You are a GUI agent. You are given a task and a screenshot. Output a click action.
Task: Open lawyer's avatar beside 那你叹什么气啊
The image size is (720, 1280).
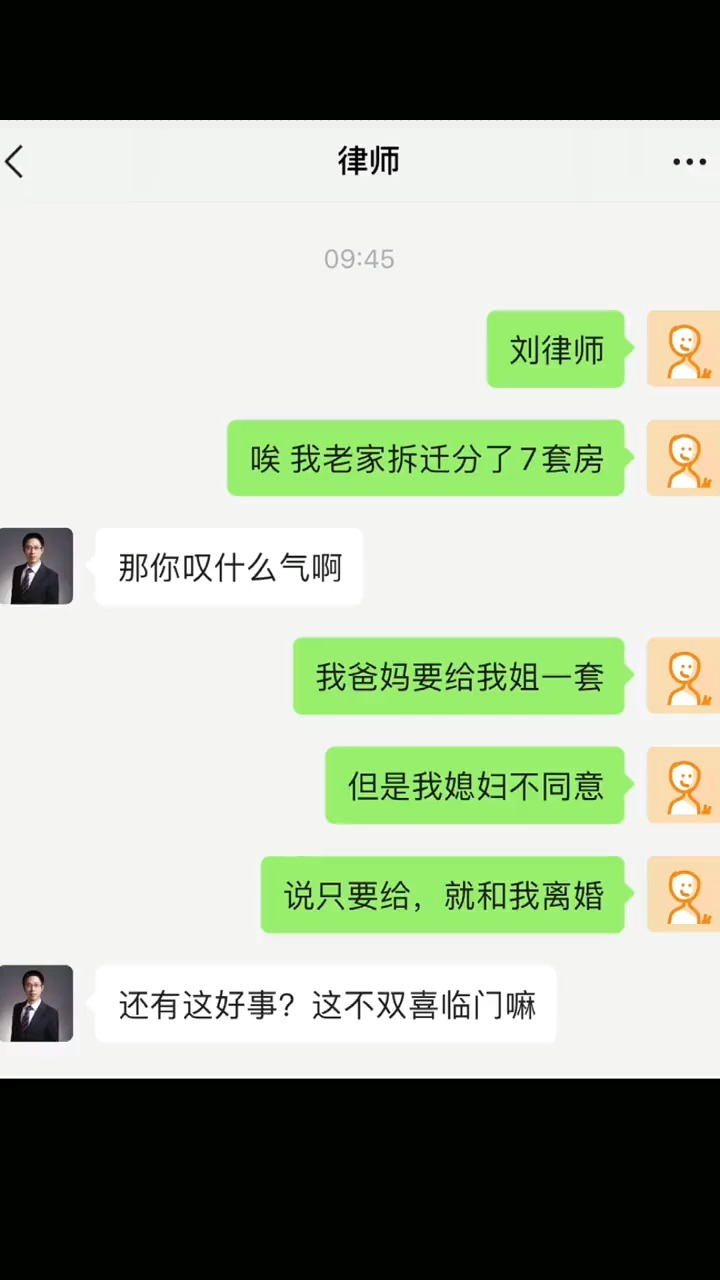tap(37, 566)
